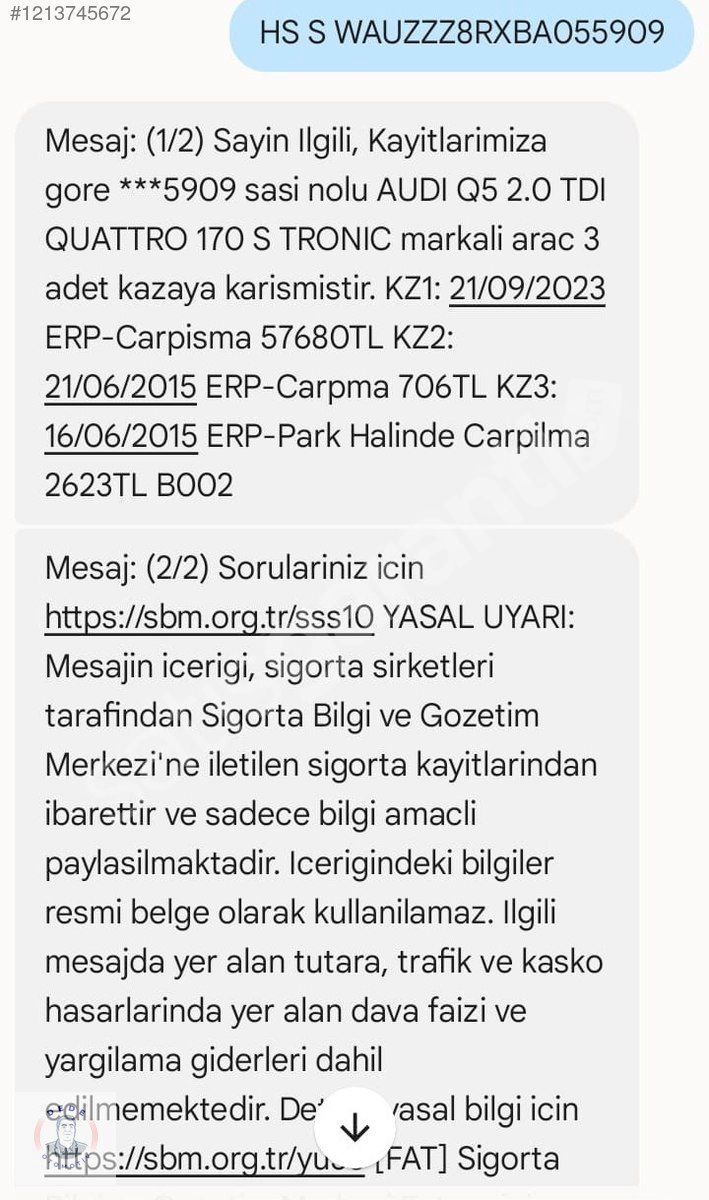The width and height of the screenshot is (709, 1200).
Task: Tap the underlined date 21/09/2023
Action: point(527,289)
